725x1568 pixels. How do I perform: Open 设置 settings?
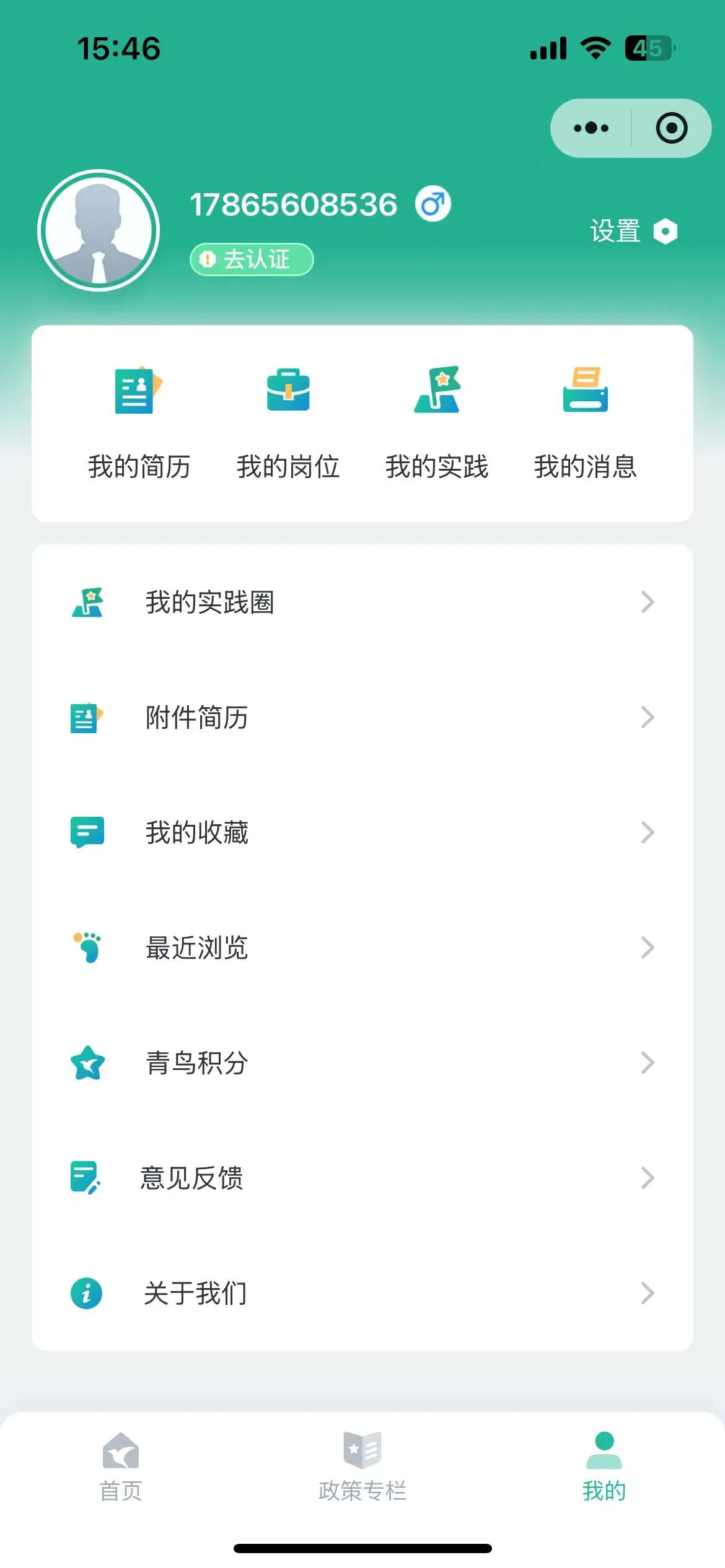click(x=633, y=232)
